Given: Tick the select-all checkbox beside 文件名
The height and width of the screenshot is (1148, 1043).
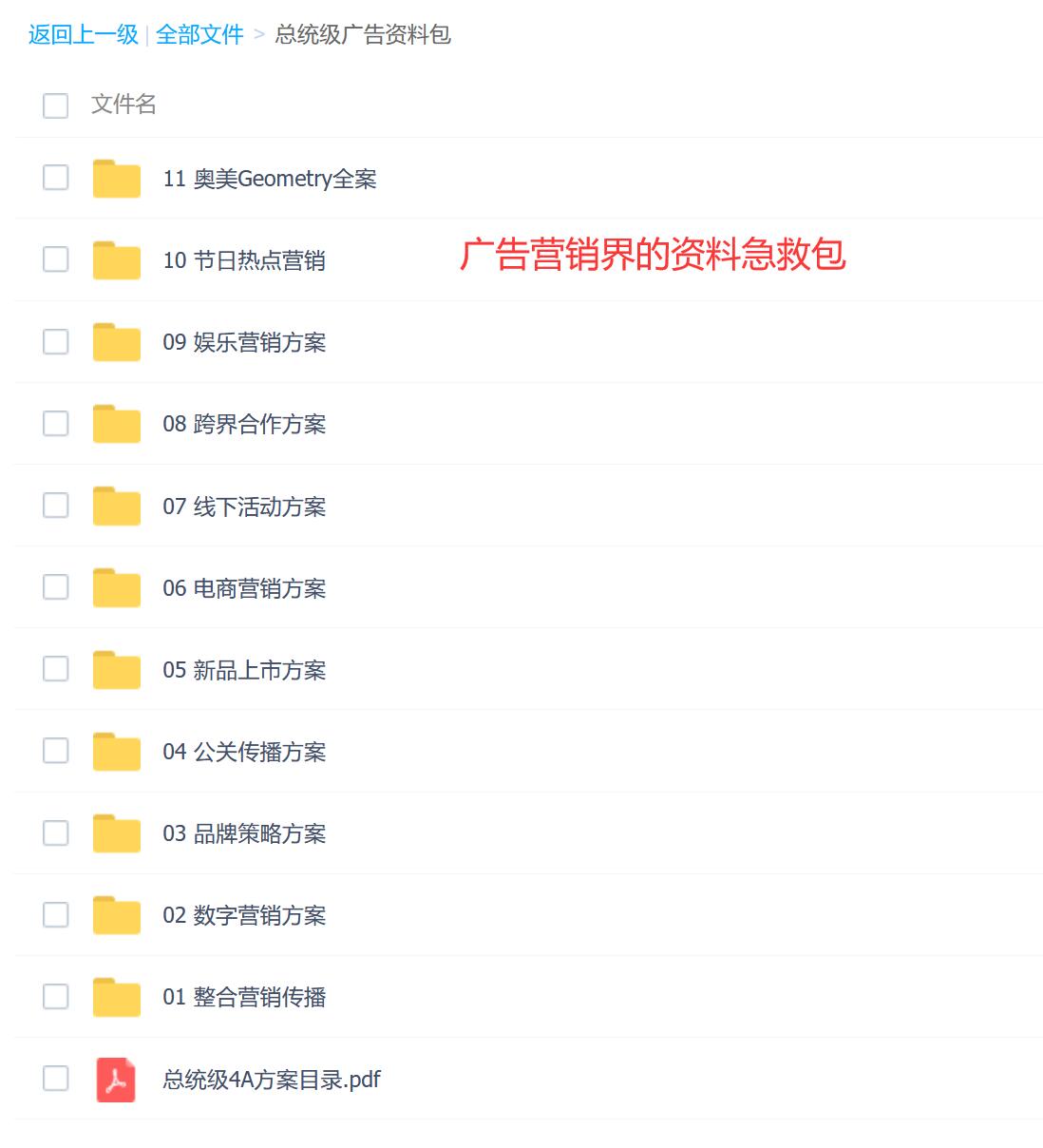Looking at the screenshot, I should pos(56,105).
